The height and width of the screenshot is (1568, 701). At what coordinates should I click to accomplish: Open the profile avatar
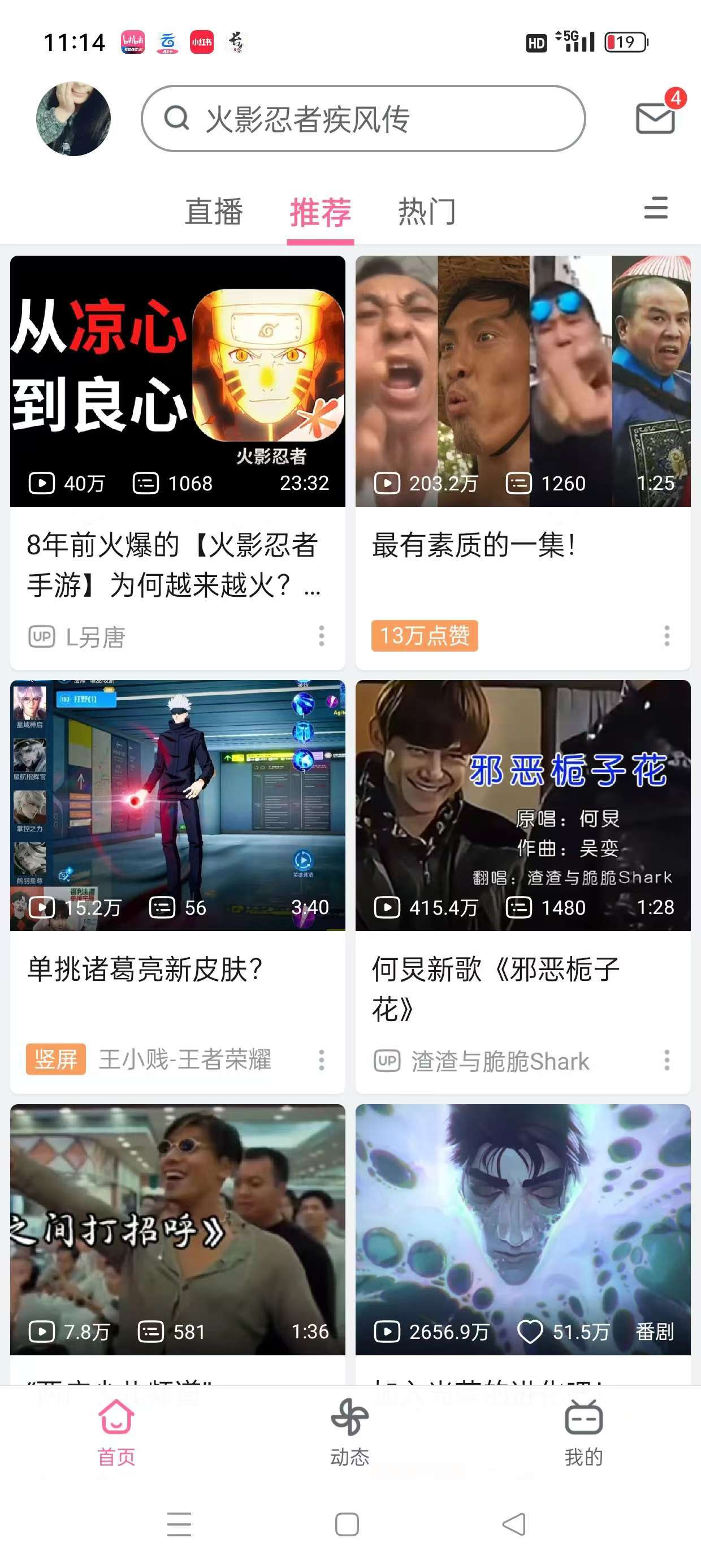click(73, 119)
